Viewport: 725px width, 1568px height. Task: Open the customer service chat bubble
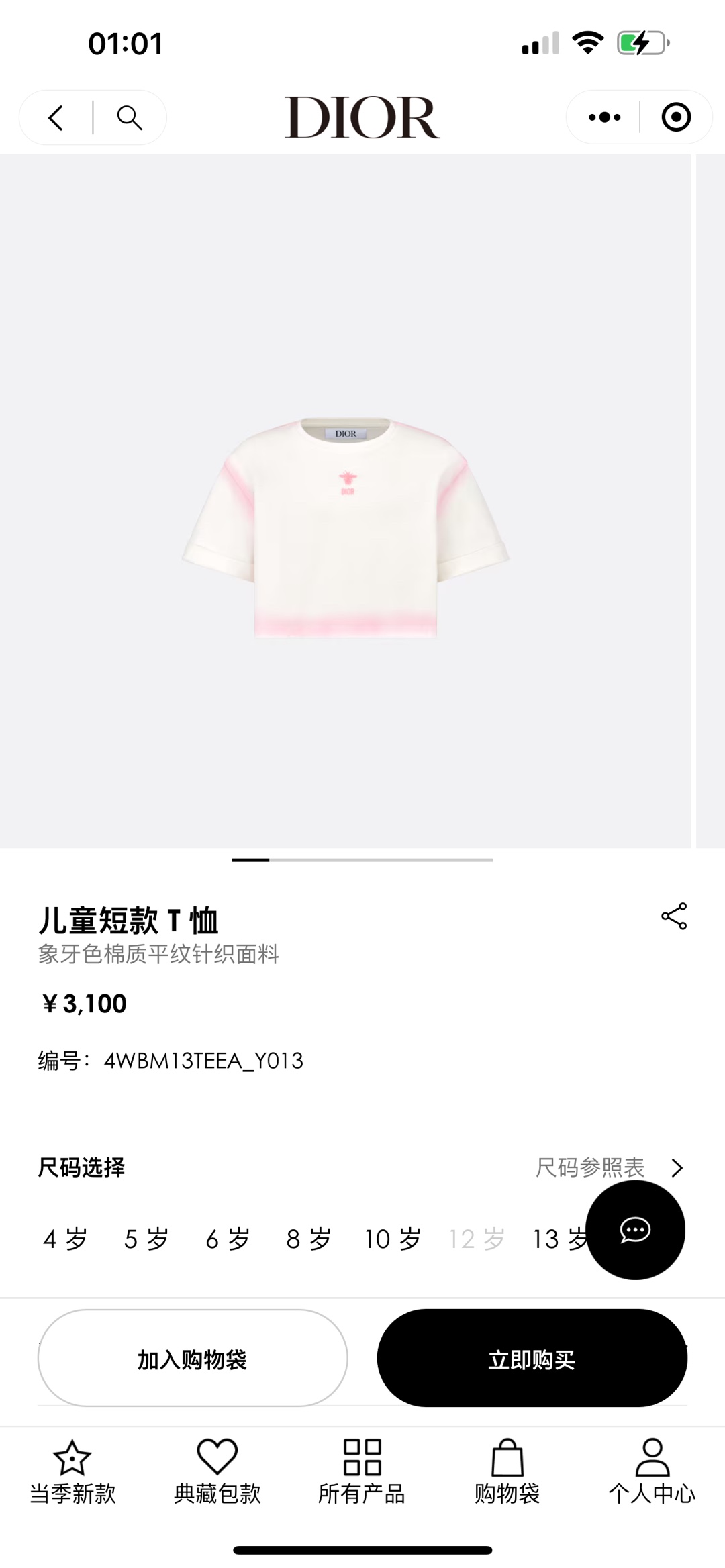(635, 1230)
